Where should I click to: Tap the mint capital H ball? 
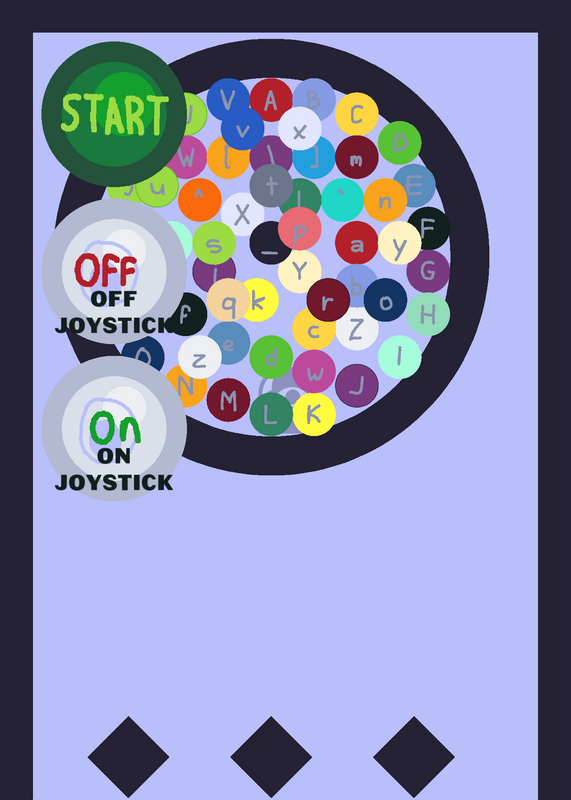pyautogui.click(x=428, y=314)
